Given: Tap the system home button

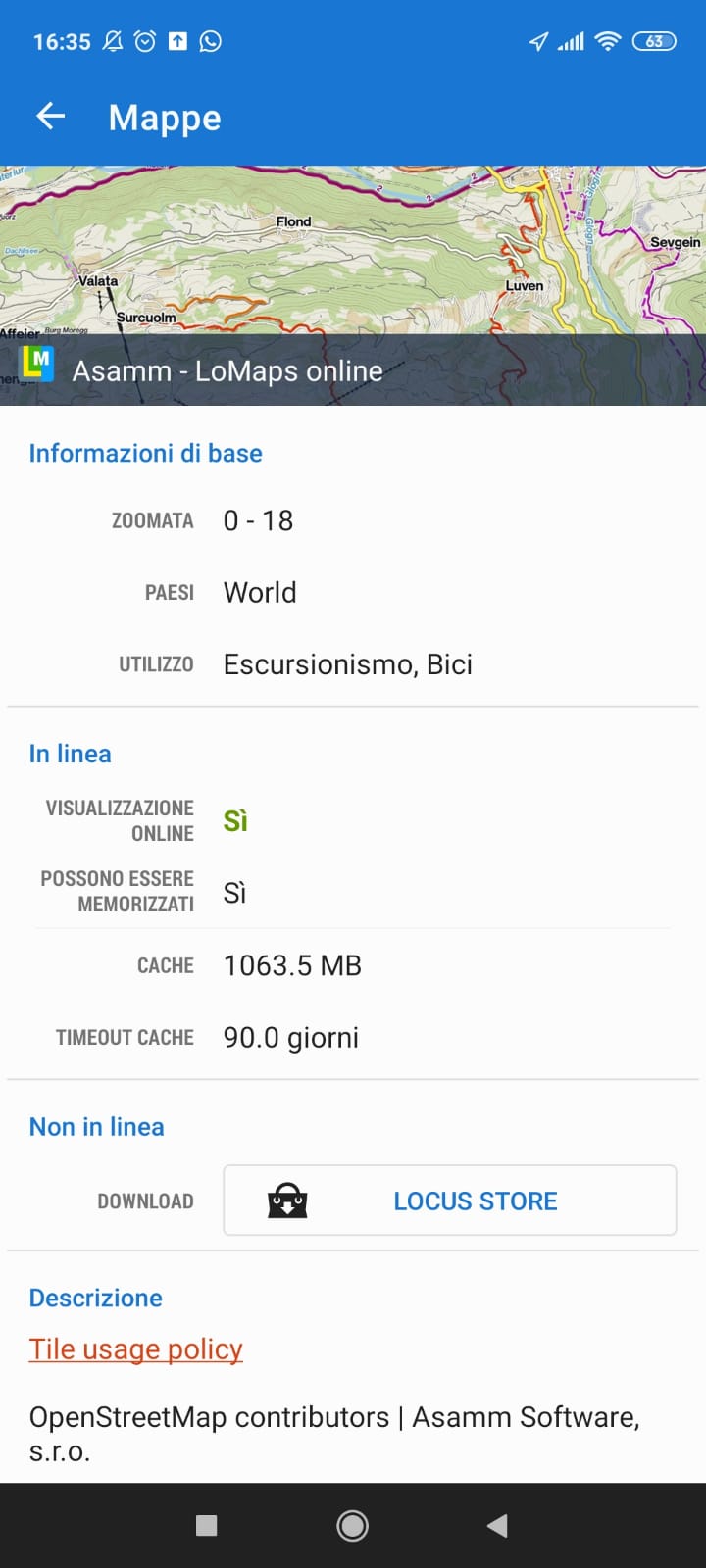Looking at the screenshot, I should click(x=353, y=1525).
